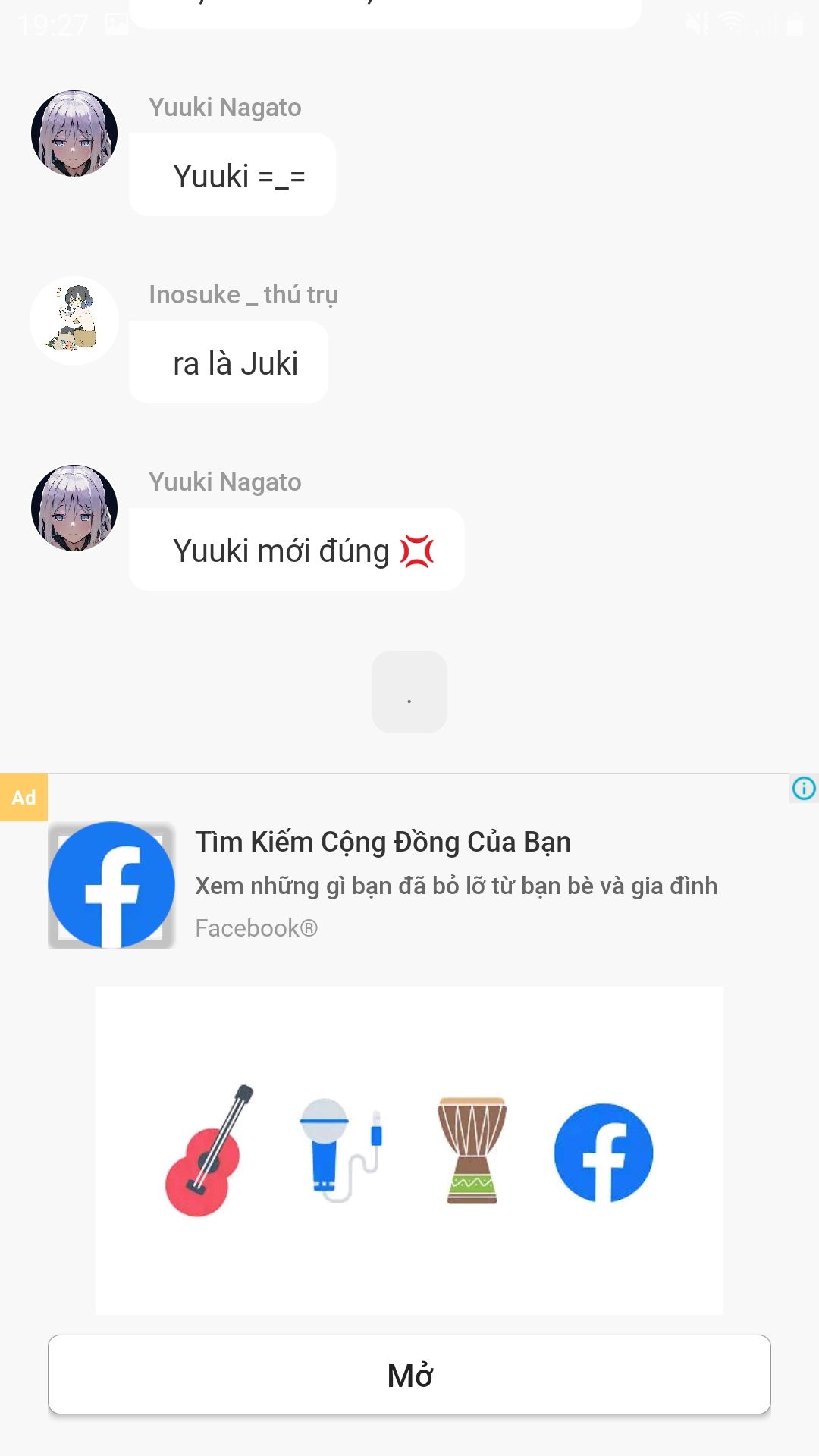Tap Yuuki Nagato's avatar by 'Yuuki mới đúng'
The image size is (819, 1456).
point(74,508)
